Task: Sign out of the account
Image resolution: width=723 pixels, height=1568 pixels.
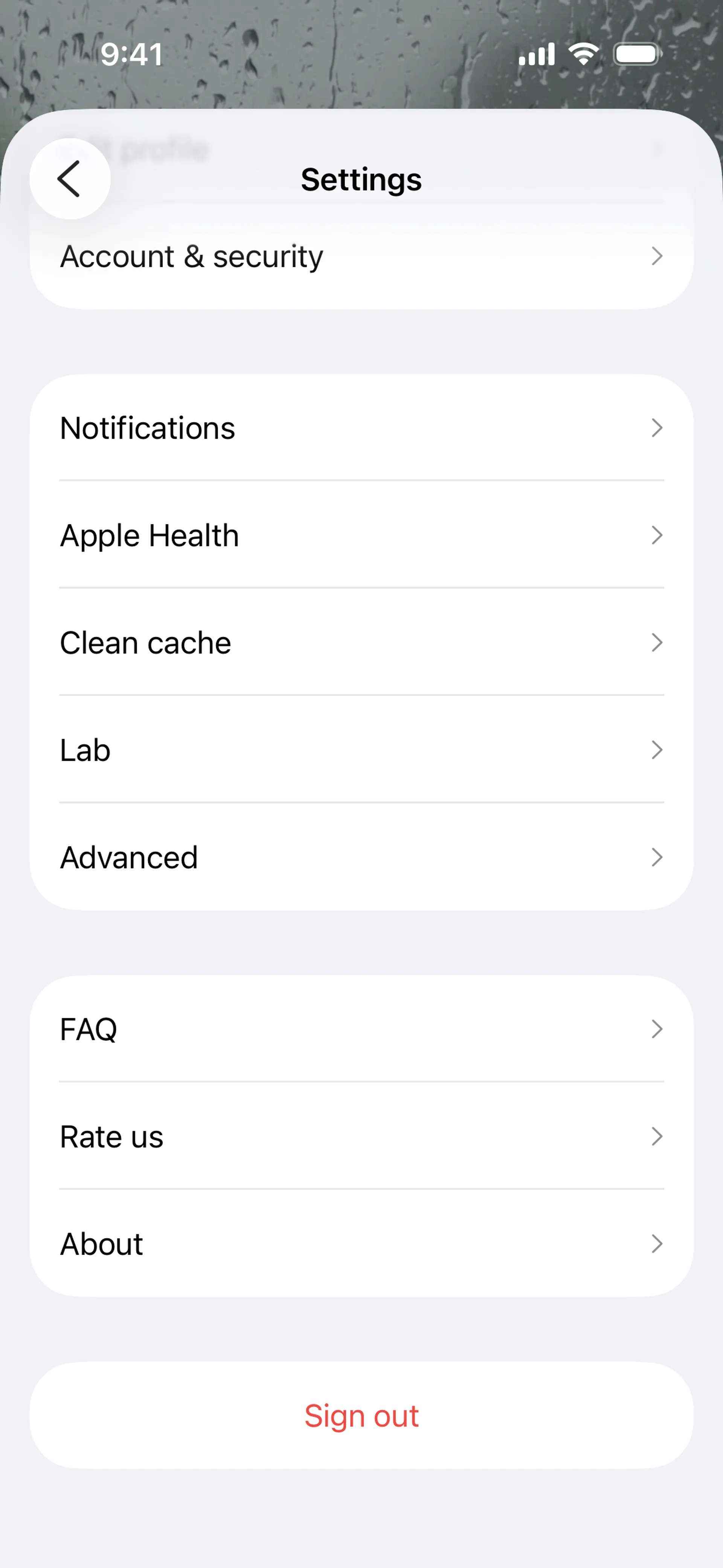Action: click(x=361, y=1416)
